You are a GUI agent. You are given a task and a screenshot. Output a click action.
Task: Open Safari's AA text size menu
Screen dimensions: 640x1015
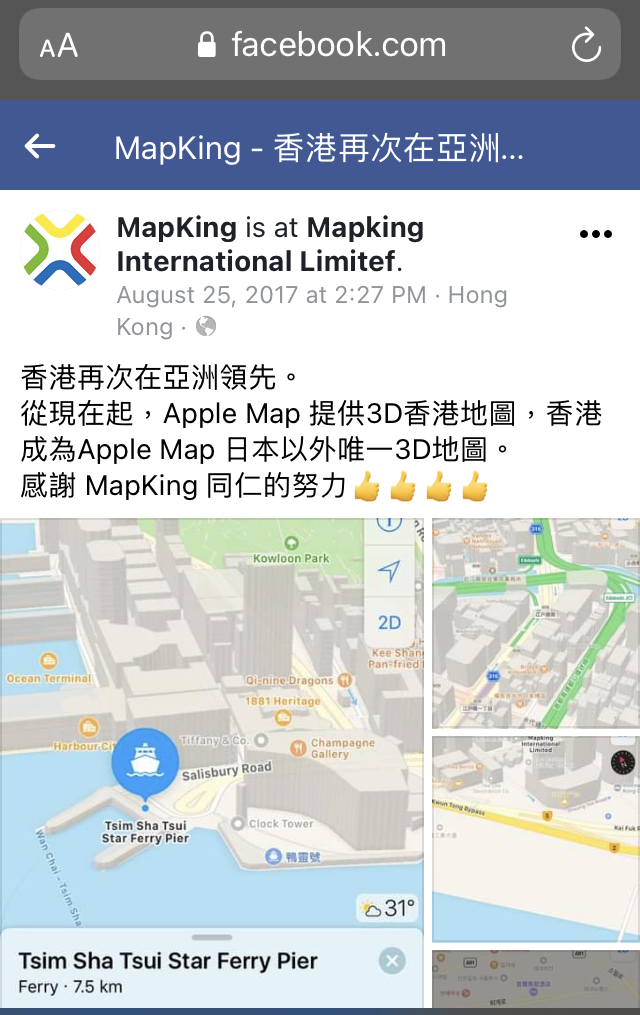pyautogui.click(x=58, y=46)
